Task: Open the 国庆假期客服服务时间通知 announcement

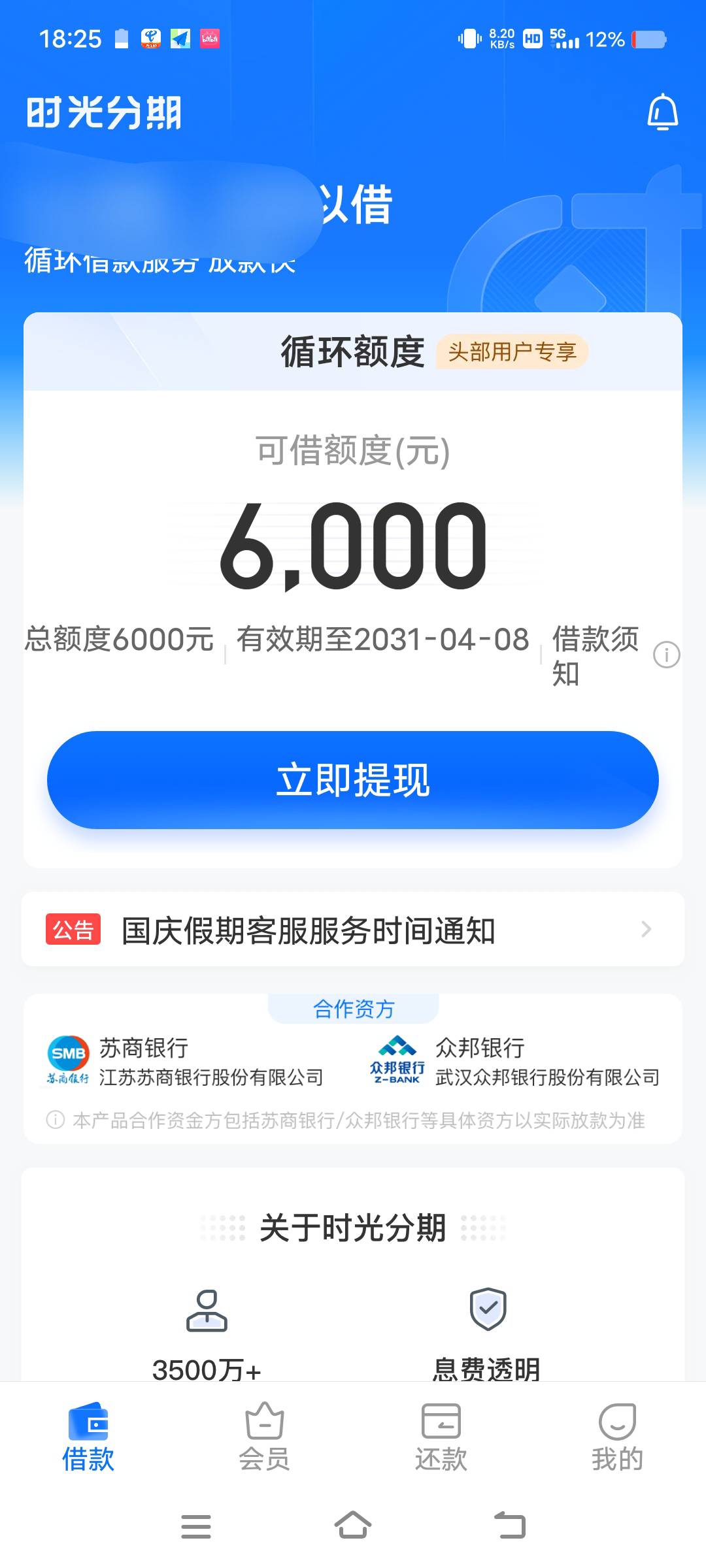Action: point(353,929)
